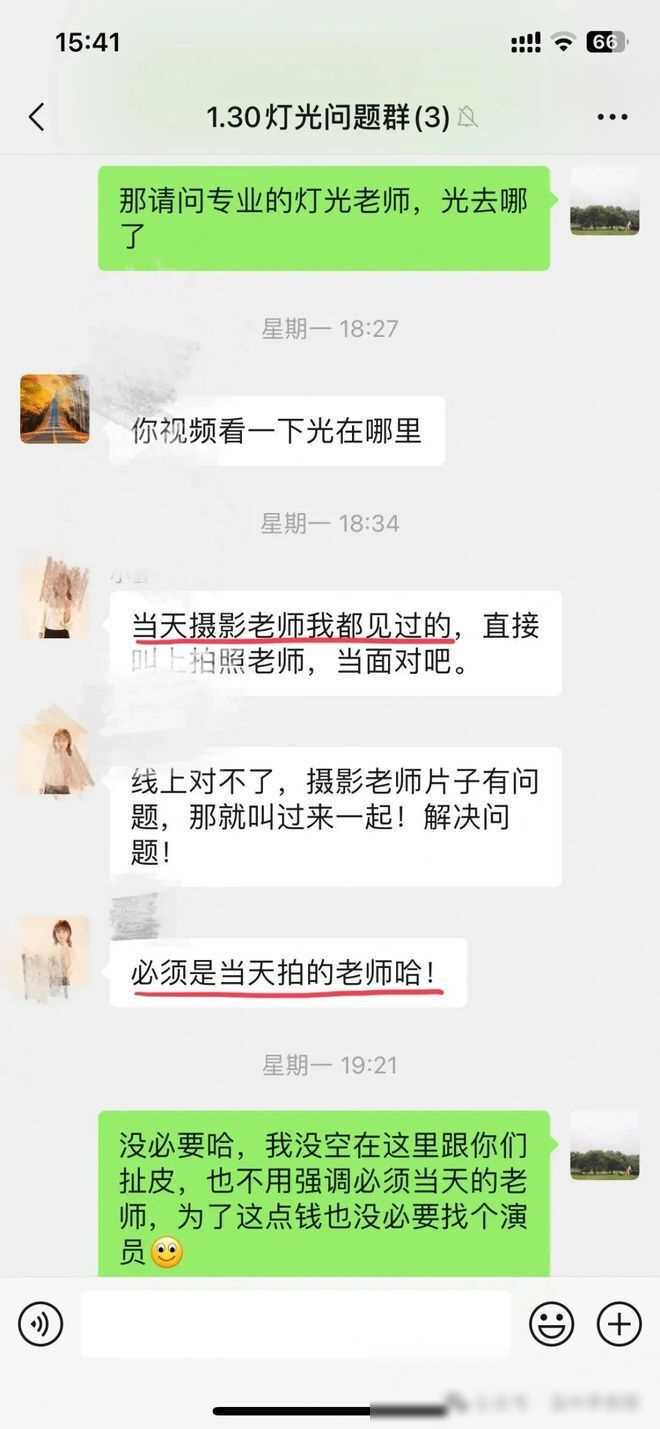Open the road sunset avatar profile
Image resolution: width=660 pixels, height=1429 pixels.
point(55,409)
